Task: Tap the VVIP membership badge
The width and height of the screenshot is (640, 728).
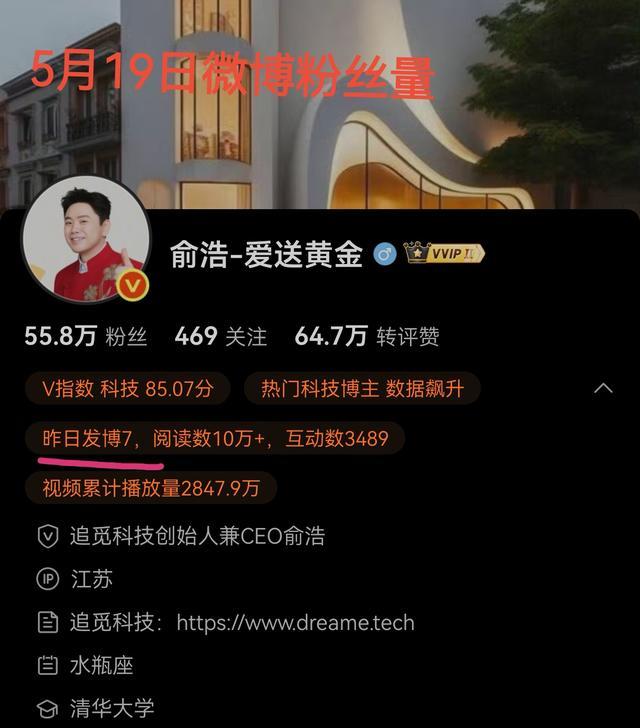Action: pyautogui.click(x=444, y=254)
